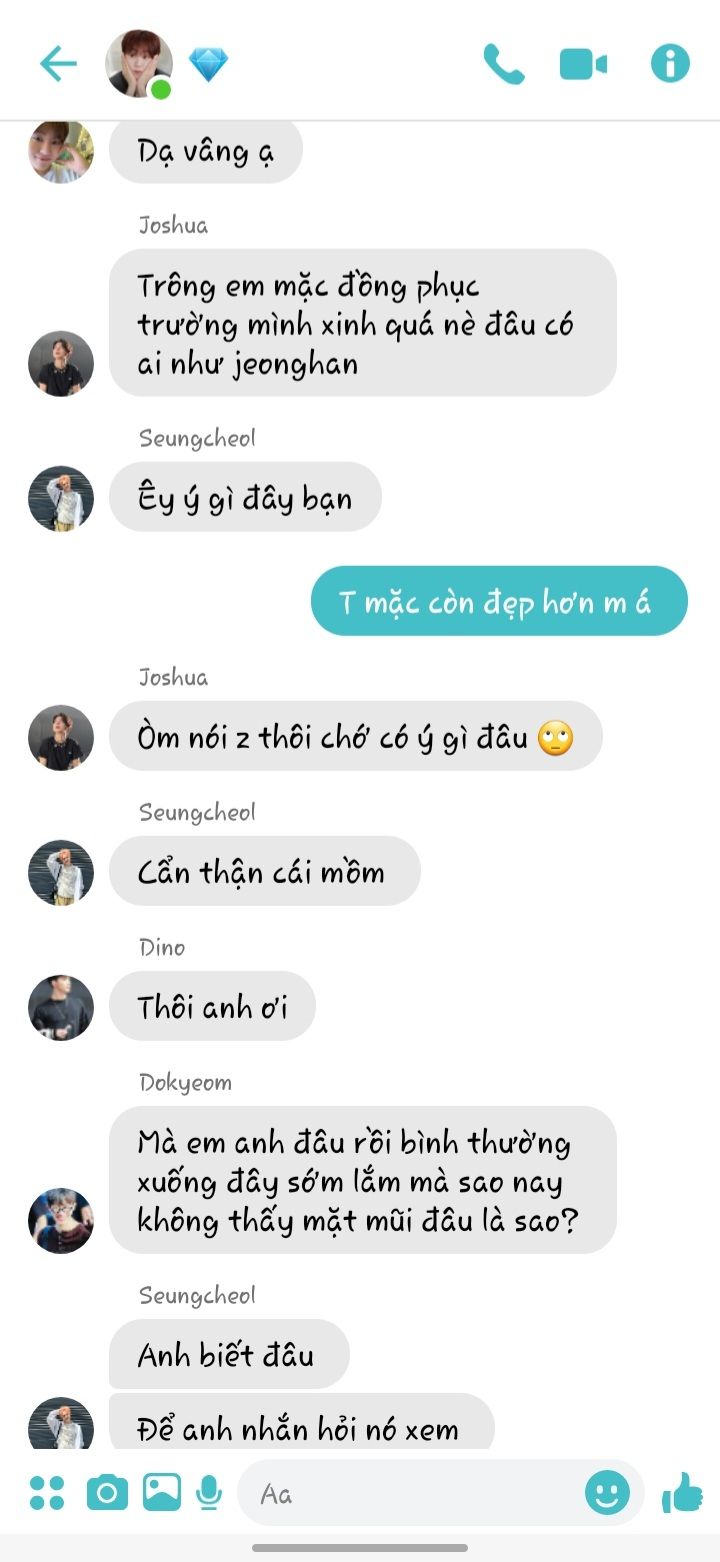Image resolution: width=720 pixels, height=1562 pixels.
Task: Start a video call
Action: pos(583,65)
